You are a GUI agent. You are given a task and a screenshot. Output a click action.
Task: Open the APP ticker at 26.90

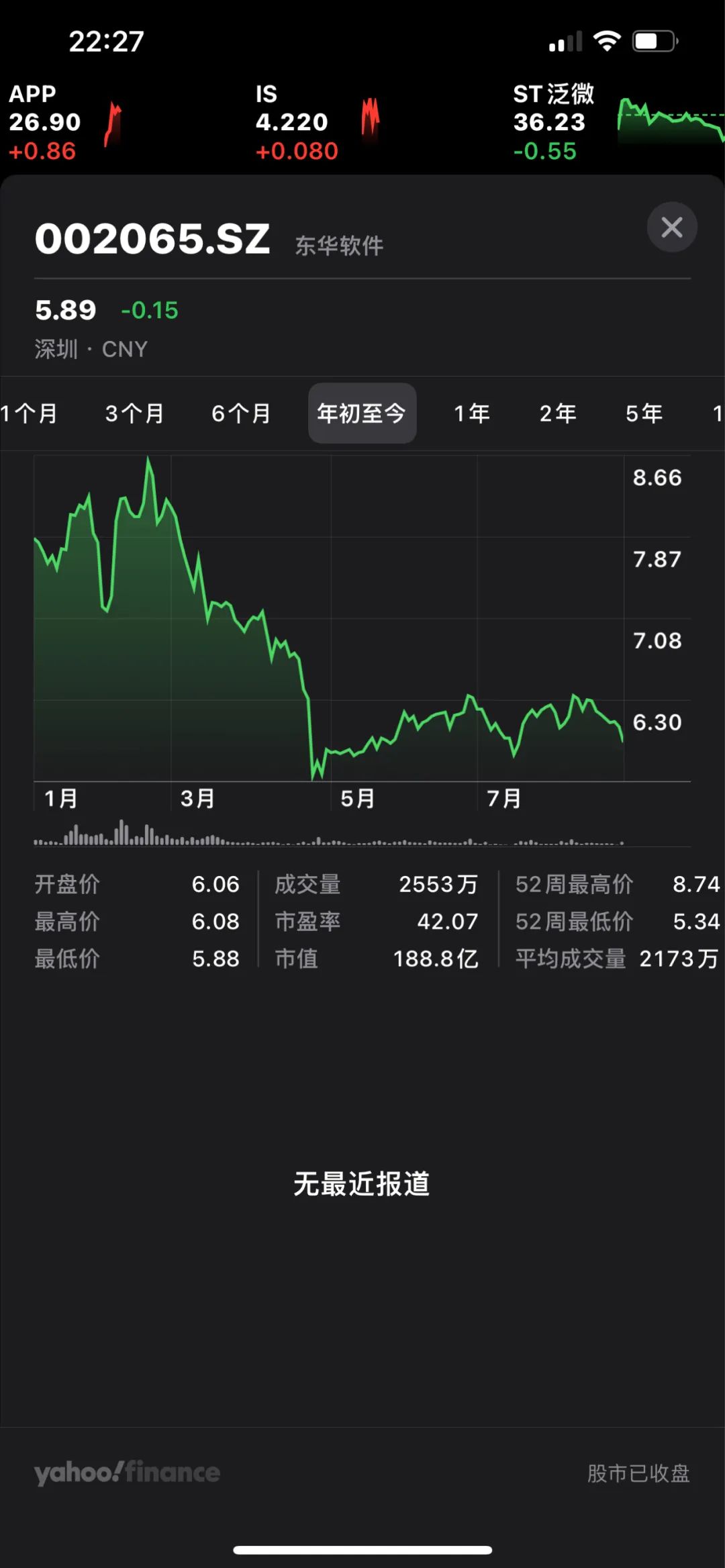click(x=64, y=123)
